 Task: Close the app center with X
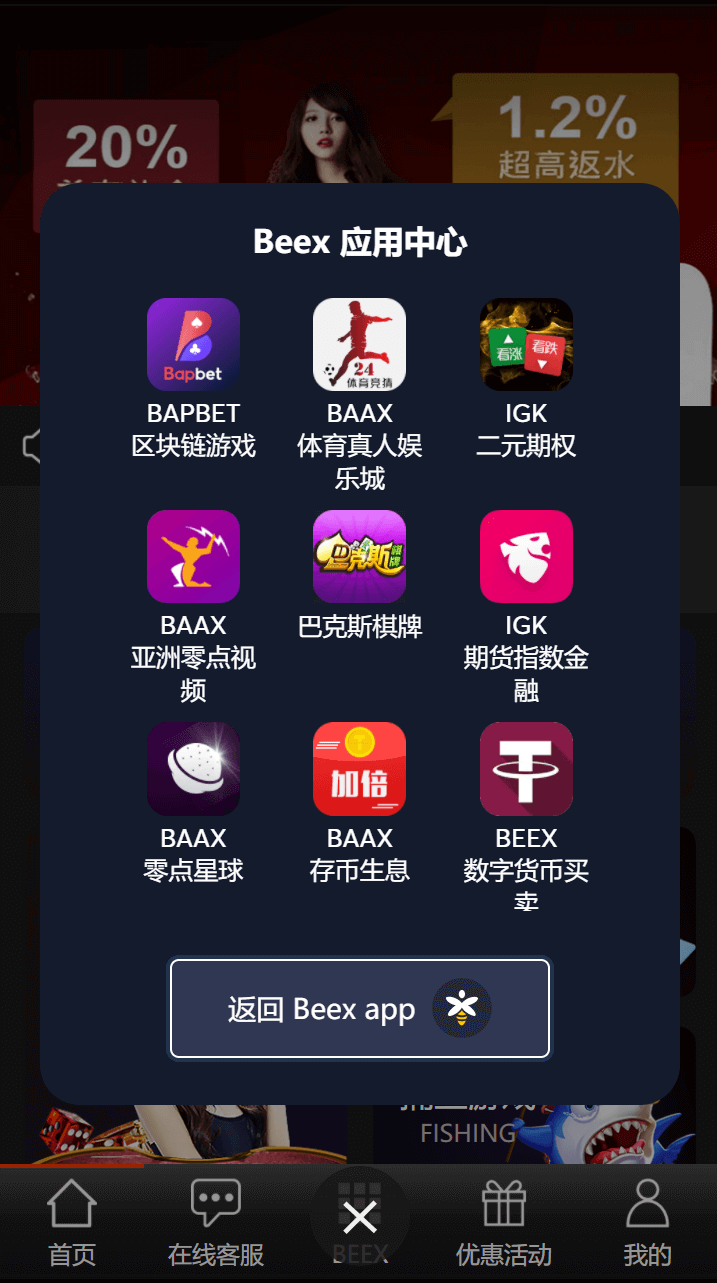tap(360, 1217)
